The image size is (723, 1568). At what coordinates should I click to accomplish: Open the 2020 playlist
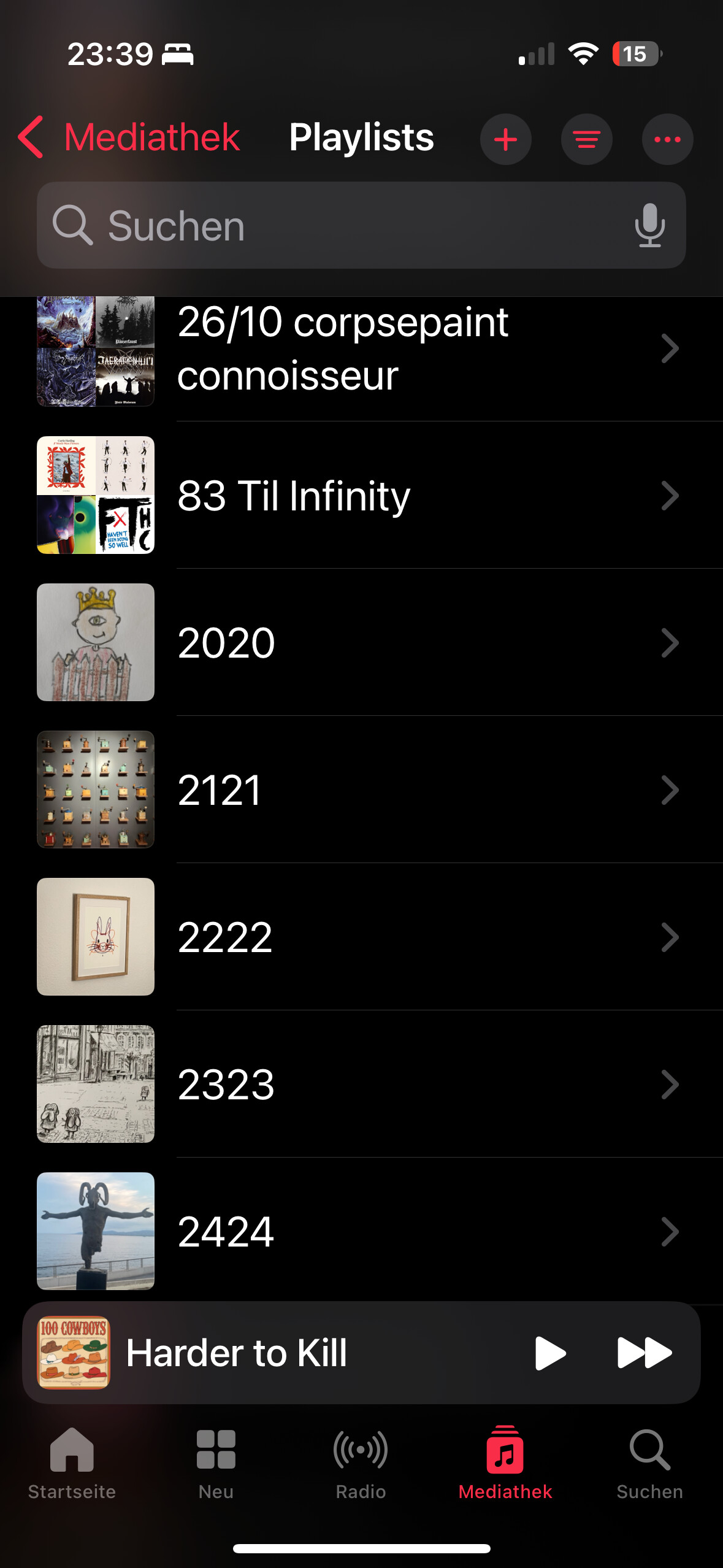pyautogui.click(x=368, y=643)
